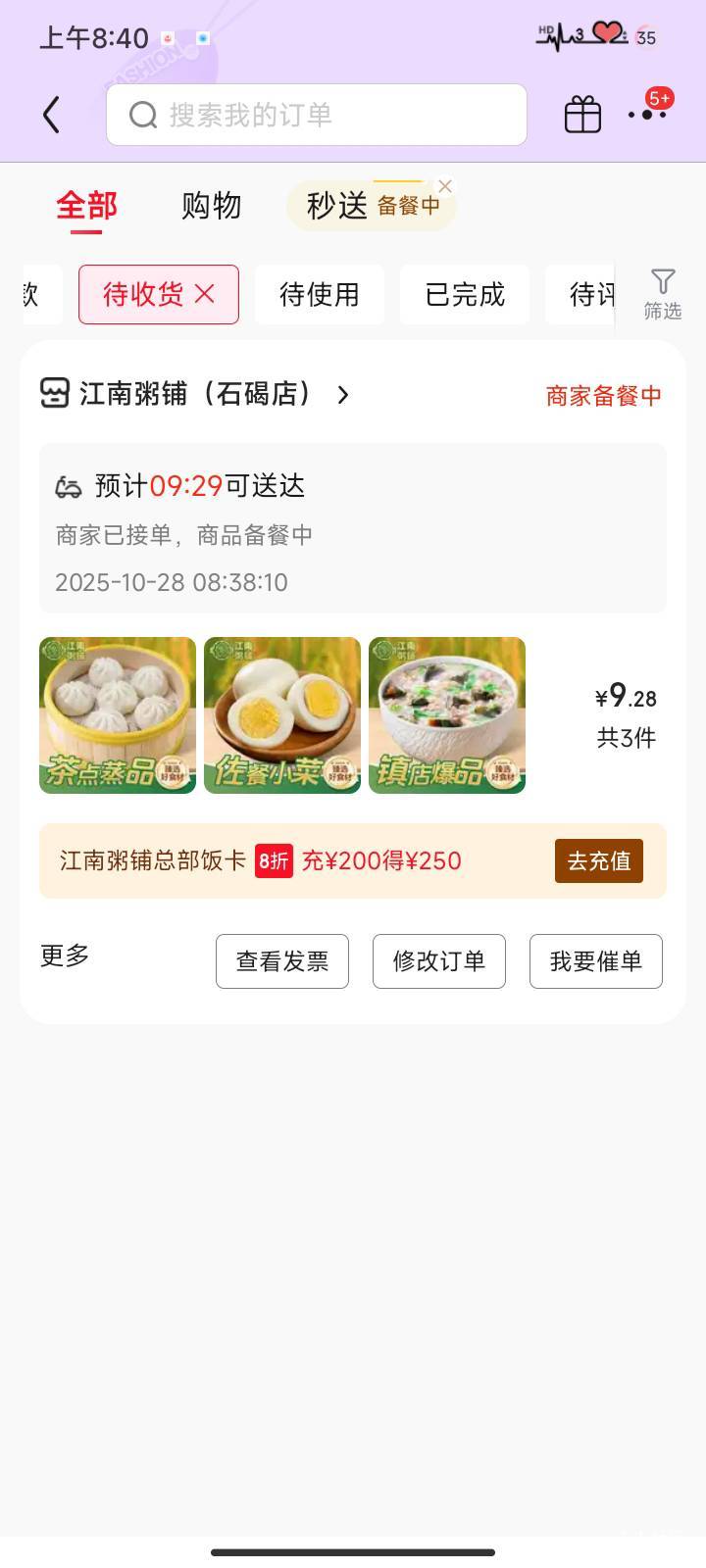Open the 筛选 filter options
This screenshot has width=706, height=1568.
pos(662,294)
